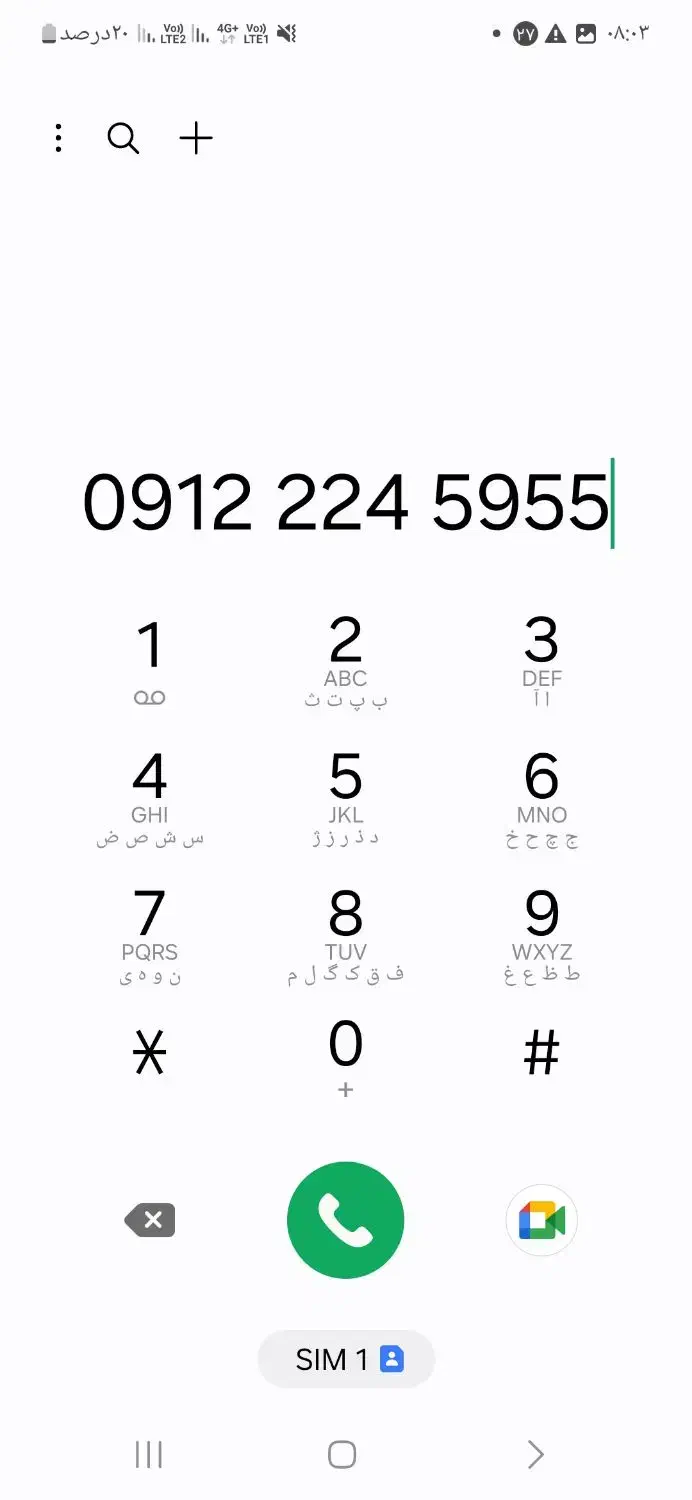The height and width of the screenshot is (1500, 692).
Task: Add number to contacts with plus icon
Action: (x=196, y=138)
